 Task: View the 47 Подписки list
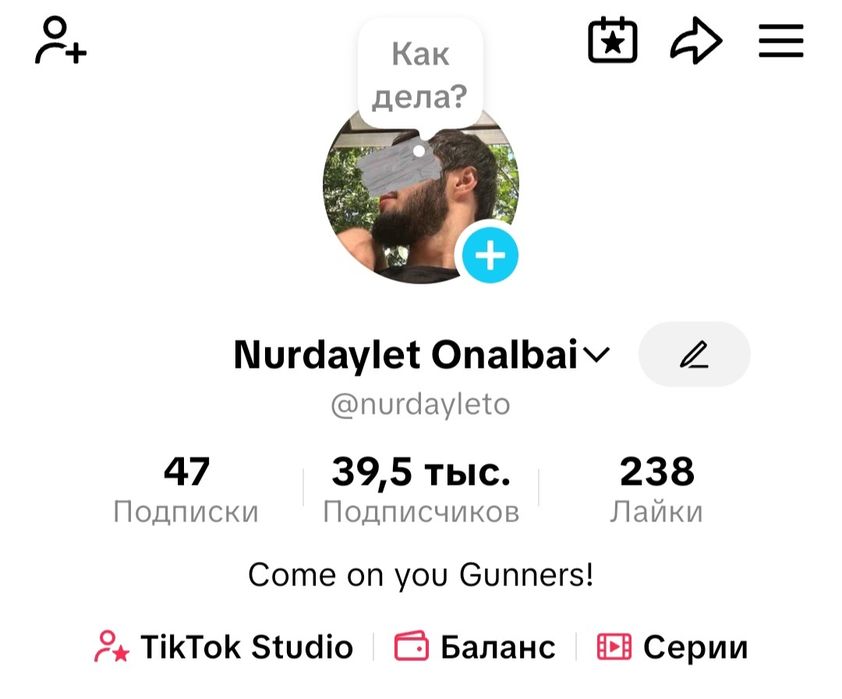186,489
